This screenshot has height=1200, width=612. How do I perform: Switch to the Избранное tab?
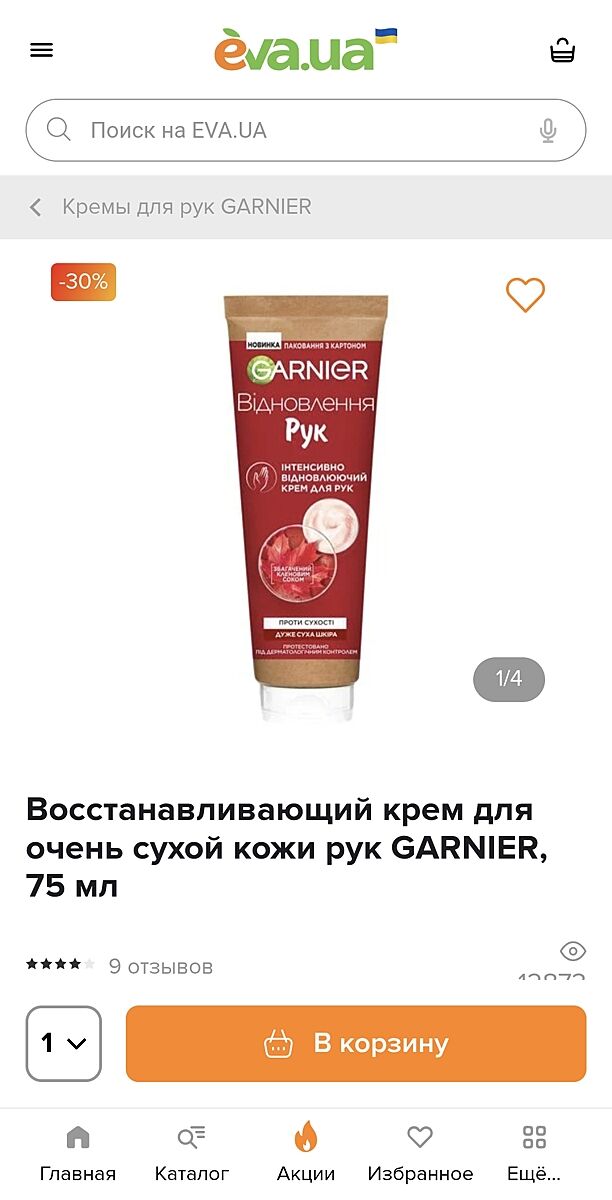420,1153
